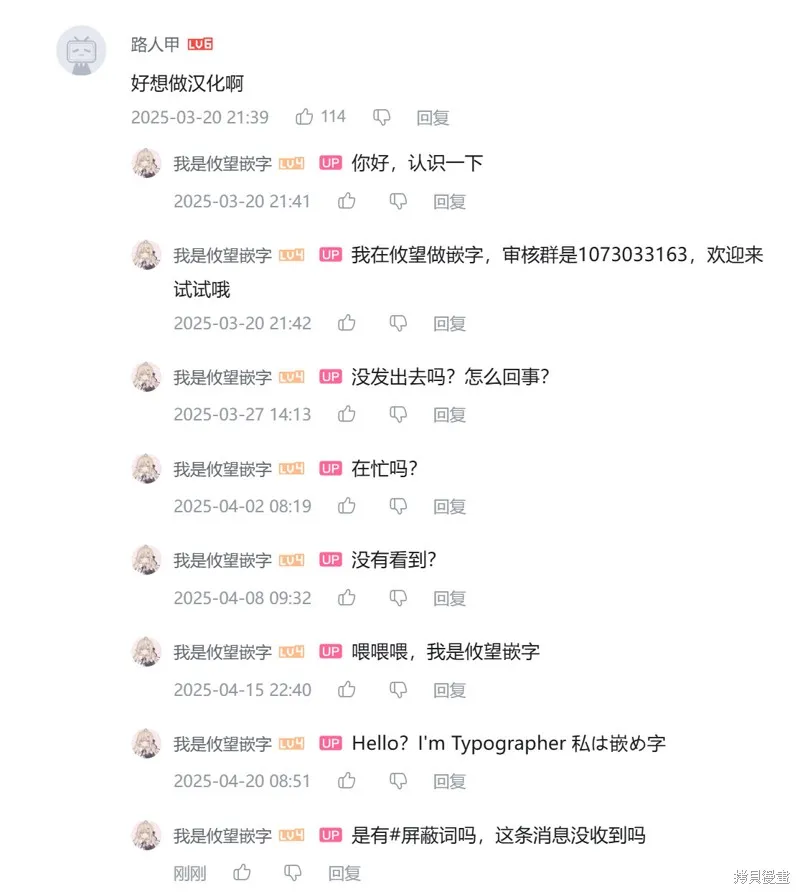Dislike the Hello? I'm Typographer reply
The width and height of the screenshot is (800, 894).
pos(398,781)
